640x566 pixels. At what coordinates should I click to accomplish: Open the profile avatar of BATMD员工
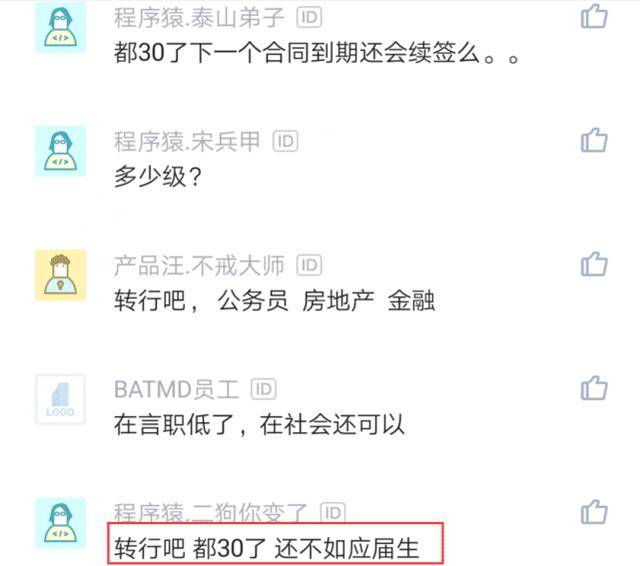pyautogui.click(x=60, y=399)
